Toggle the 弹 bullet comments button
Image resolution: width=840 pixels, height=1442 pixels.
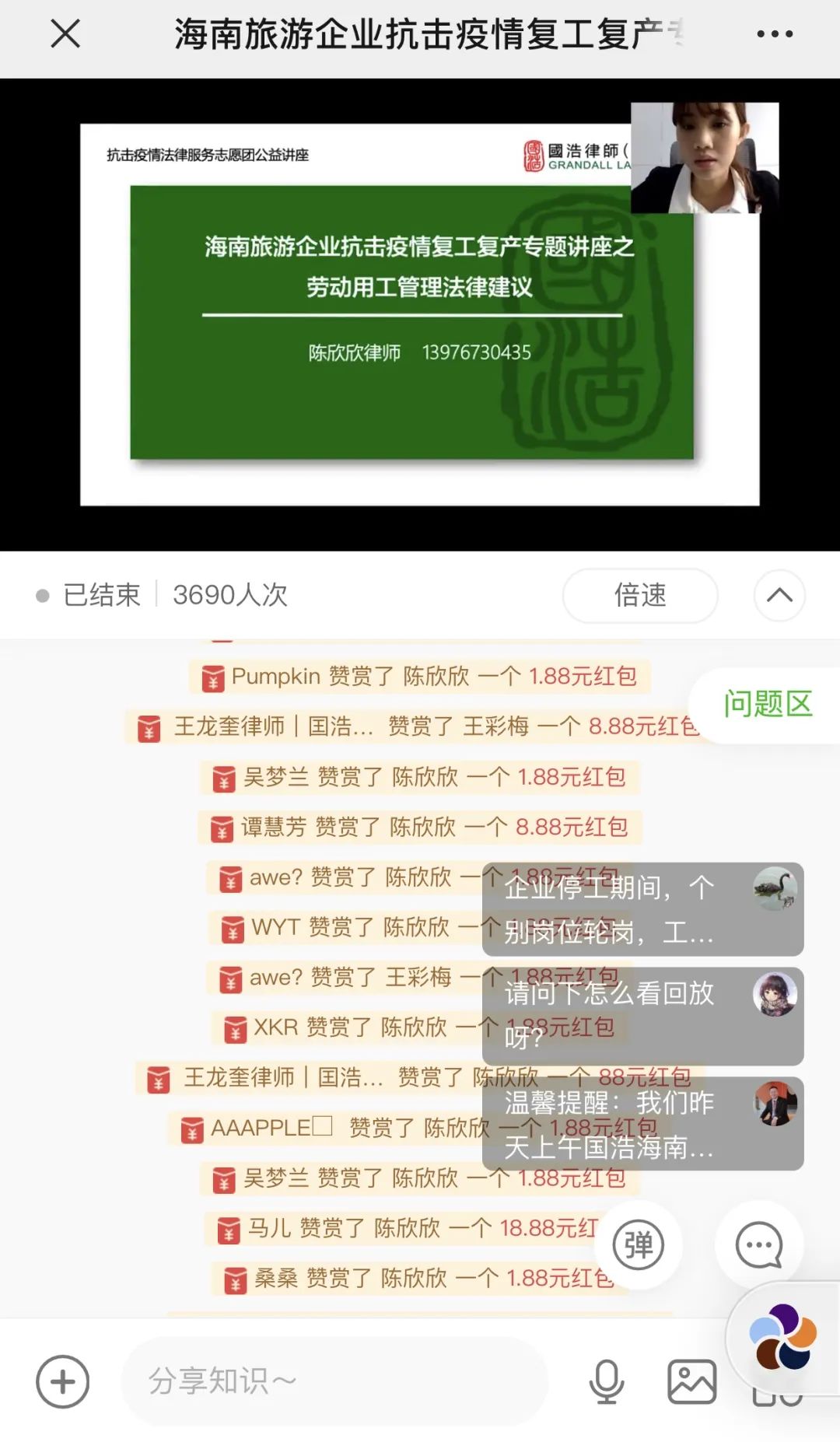click(639, 1246)
